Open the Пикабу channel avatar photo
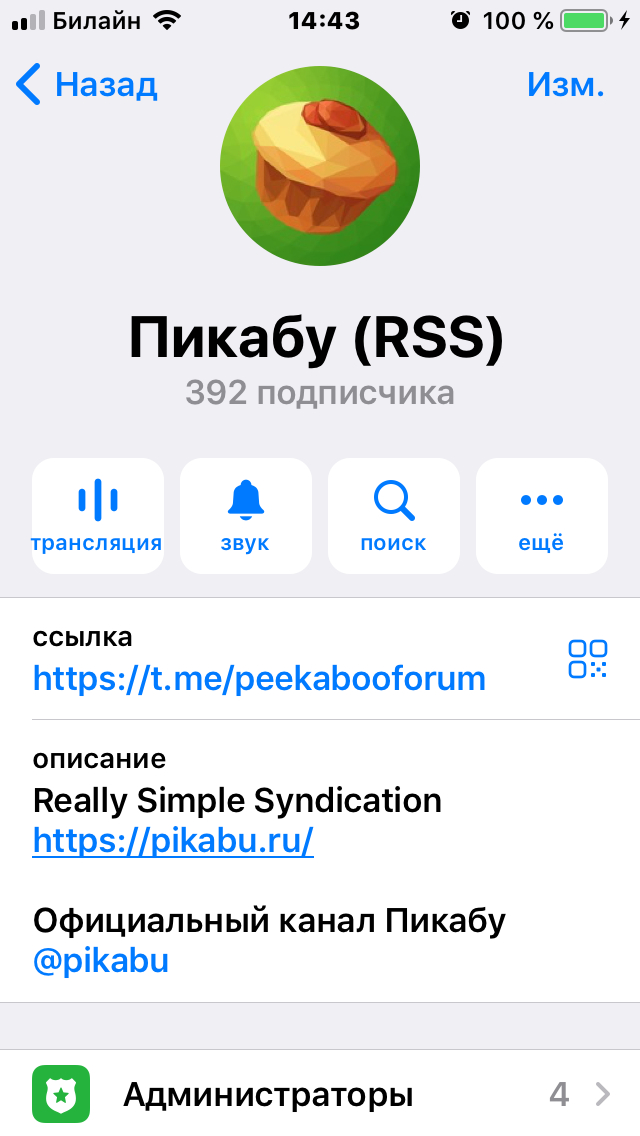The image size is (640, 1136). tap(320, 166)
